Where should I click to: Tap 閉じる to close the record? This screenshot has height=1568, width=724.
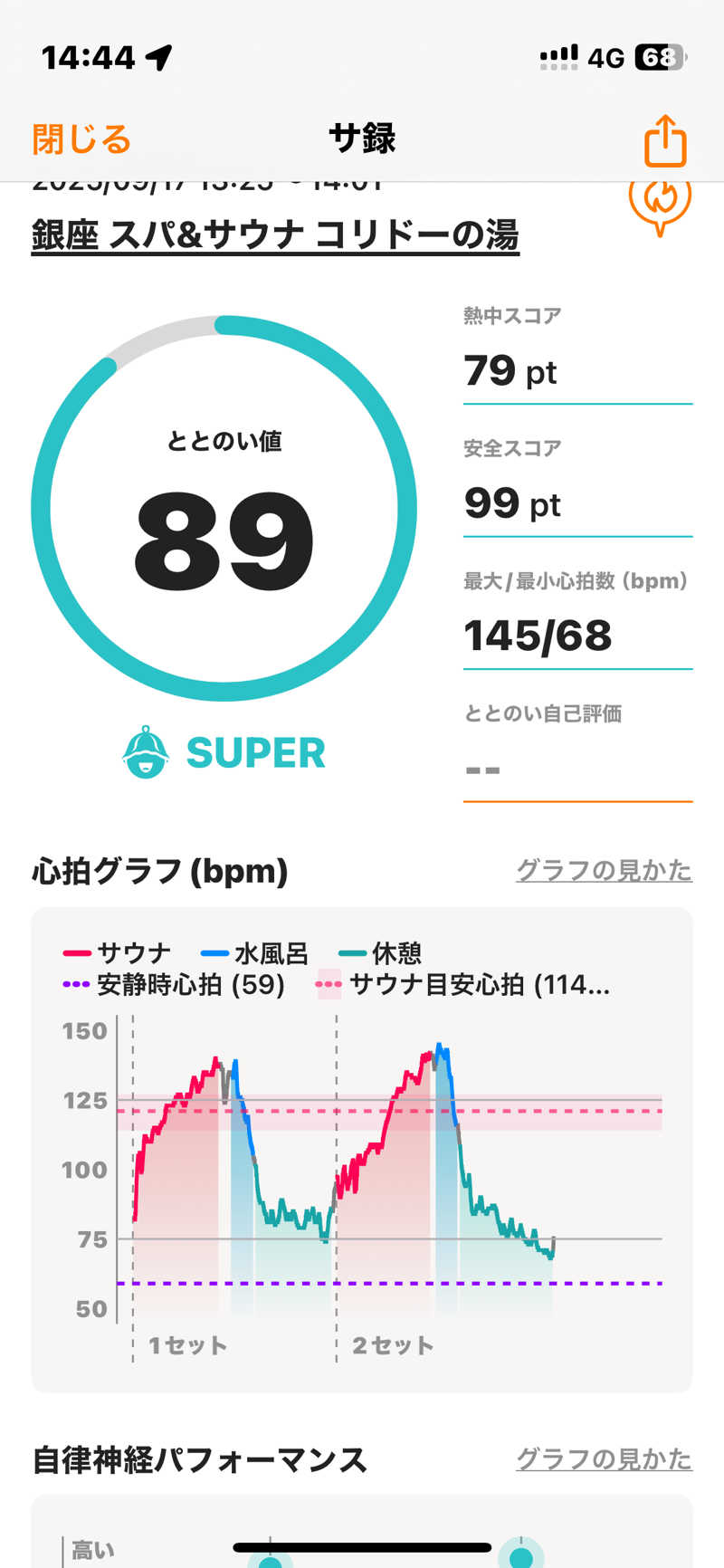tap(80, 140)
